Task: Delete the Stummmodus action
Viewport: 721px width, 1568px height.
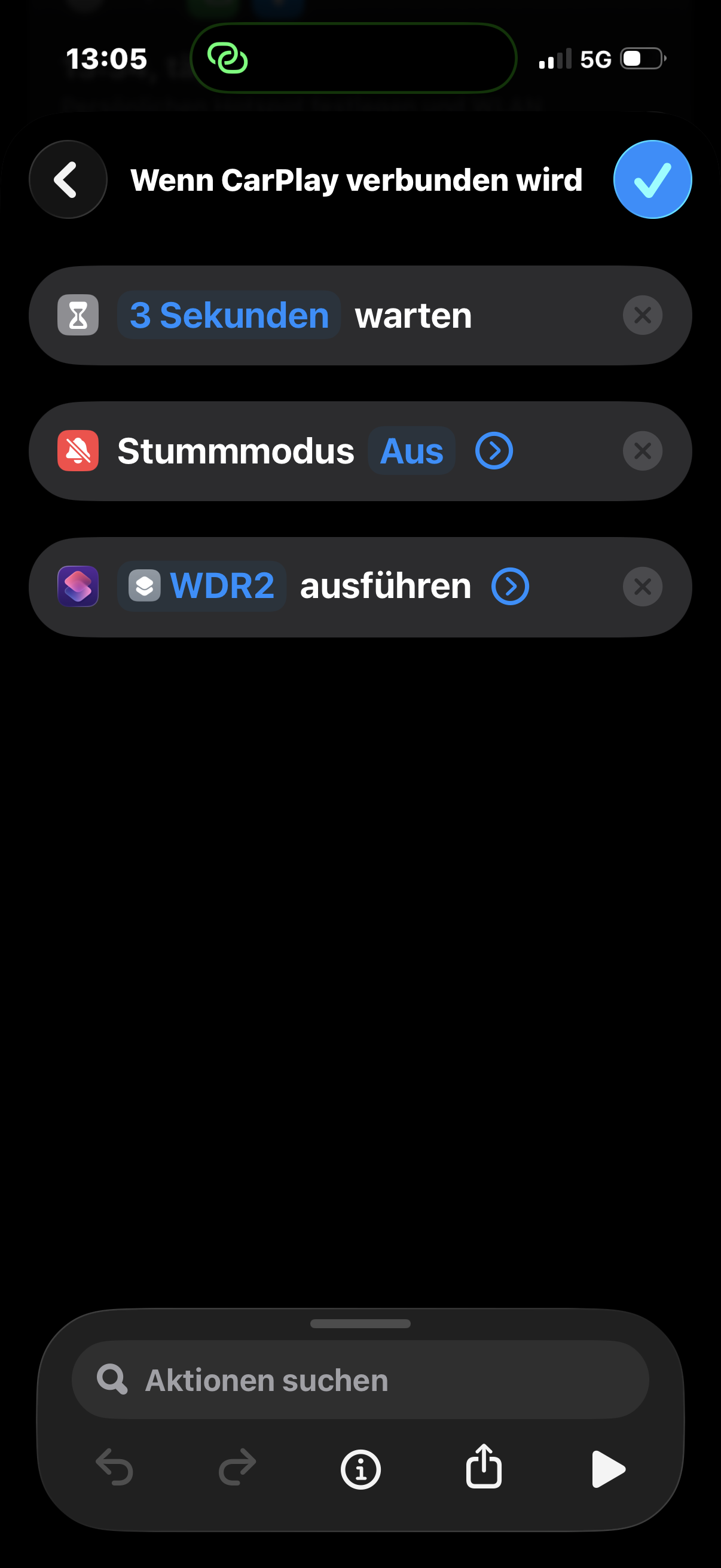Action: pos(642,451)
